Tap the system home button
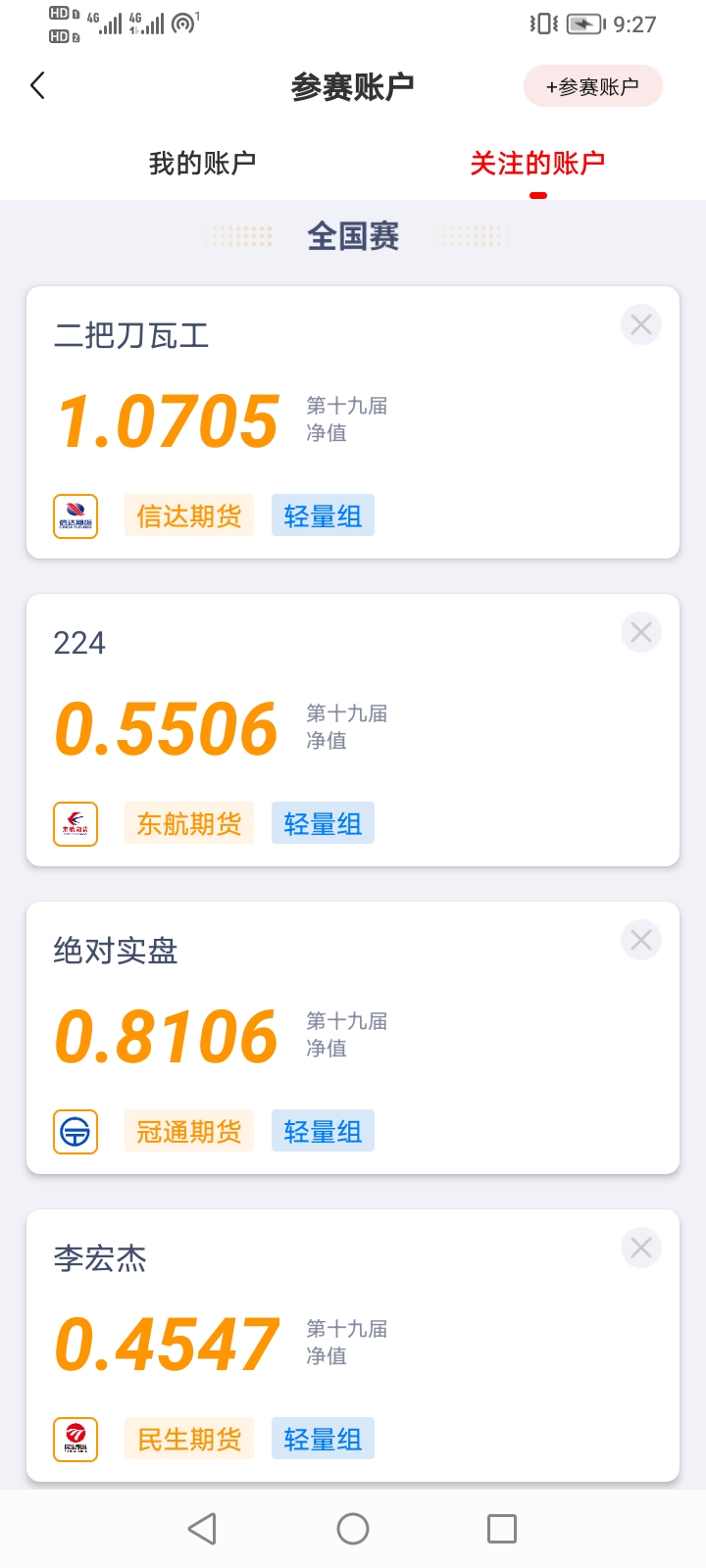706x1568 pixels. point(353,1529)
